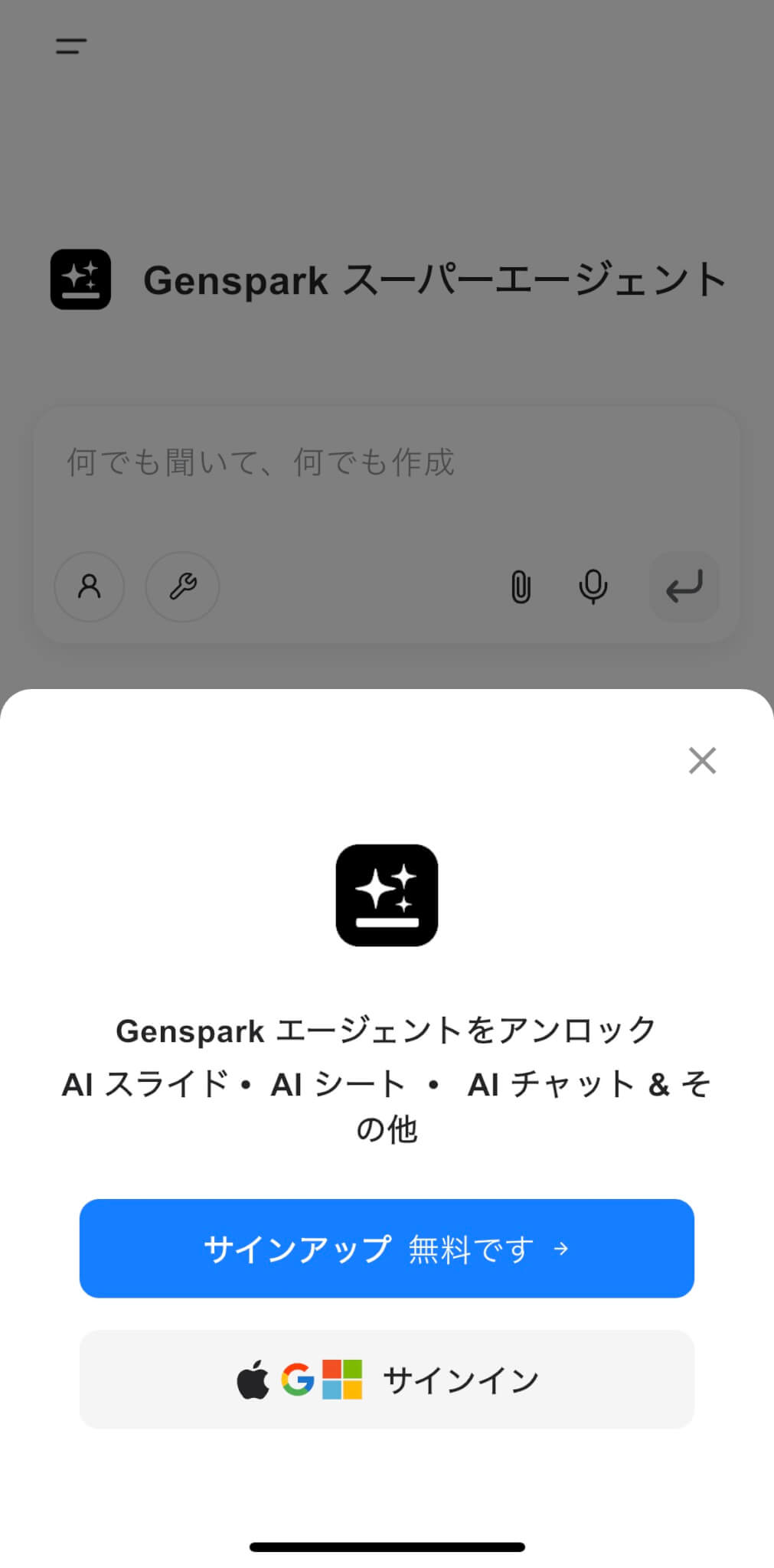774x1568 pixels.
Task: Open the サインイン sign-in options
Action: pyautogui.click(x=387, y=1380)
